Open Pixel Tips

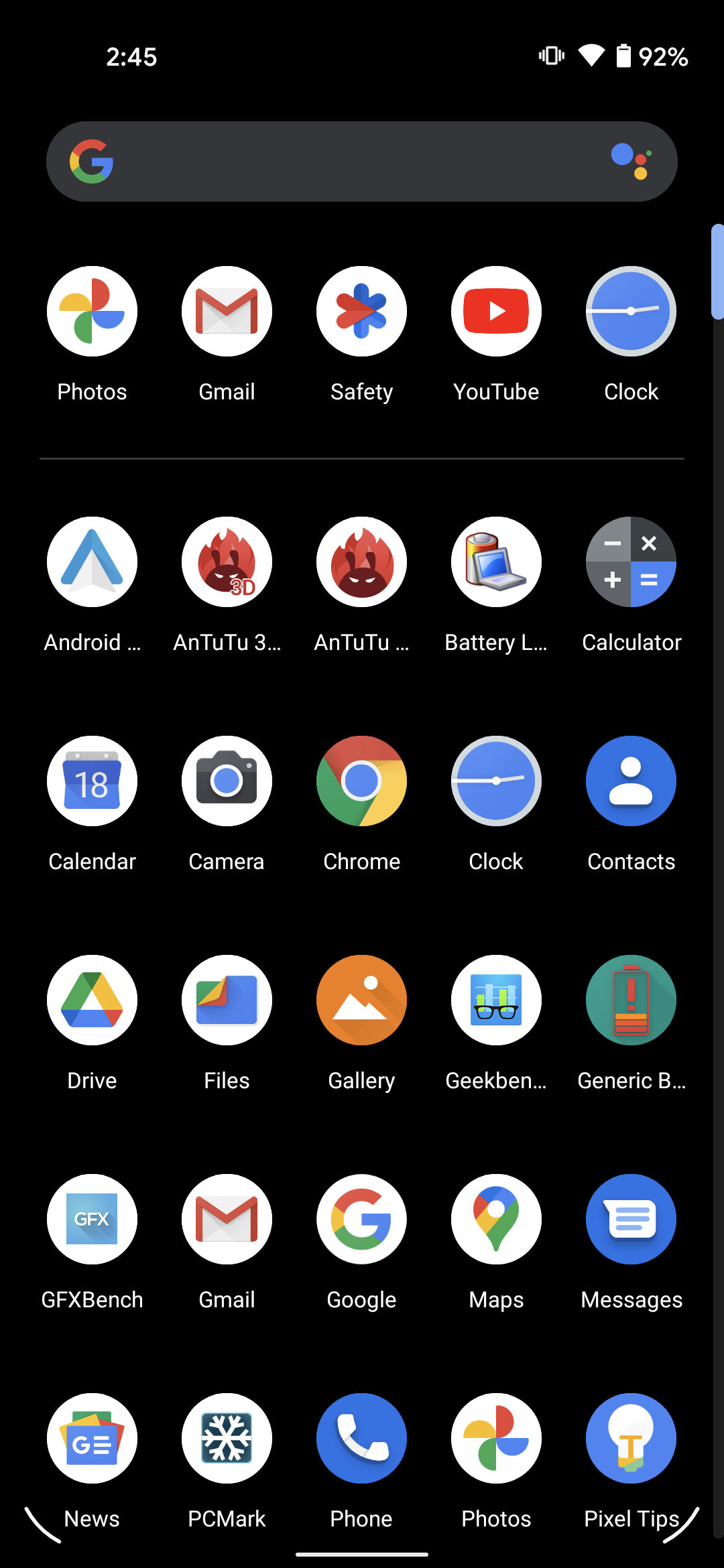point(631,1438)
